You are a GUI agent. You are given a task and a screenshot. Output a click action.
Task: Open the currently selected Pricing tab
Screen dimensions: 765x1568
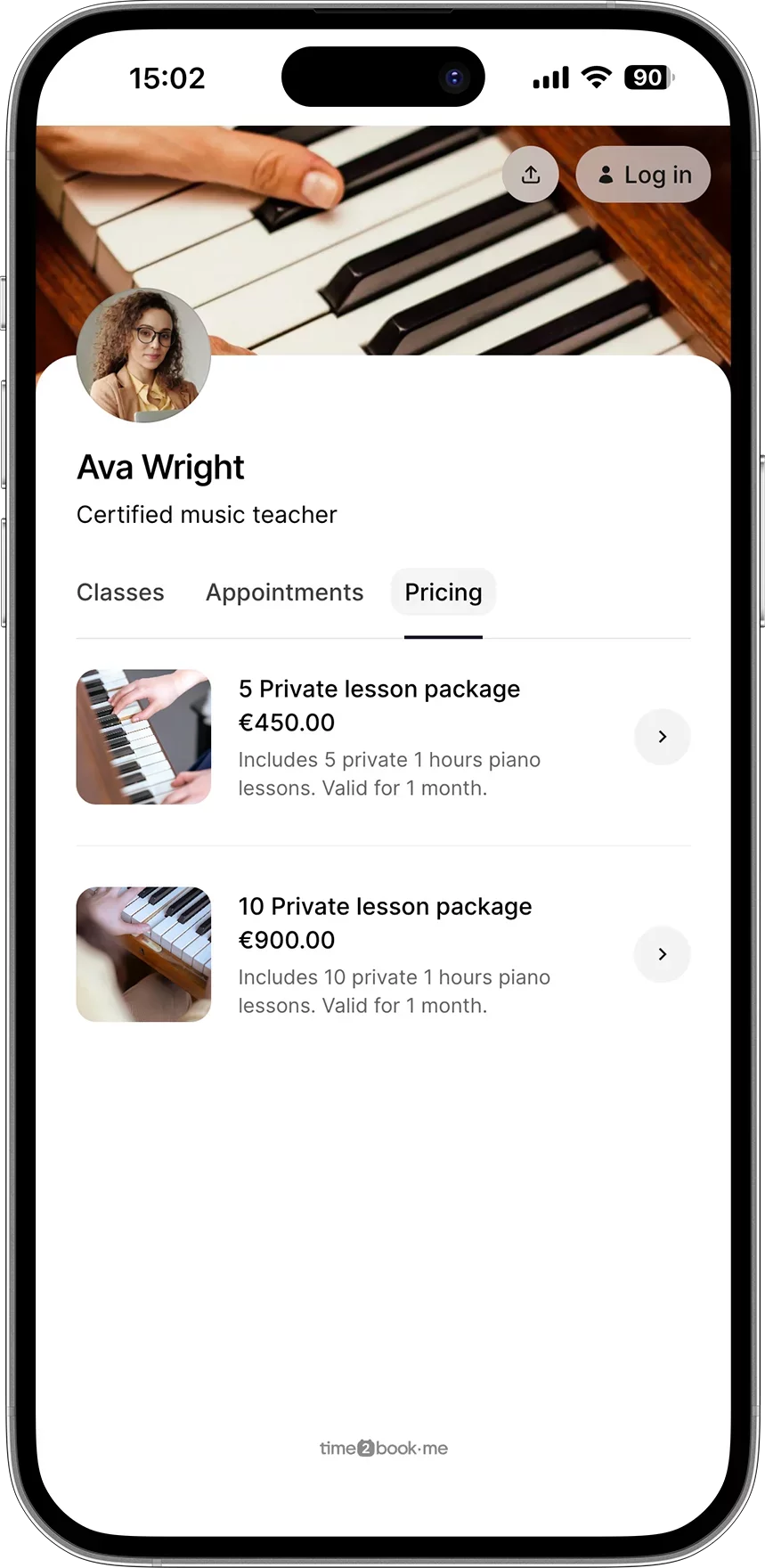point(443,592)
